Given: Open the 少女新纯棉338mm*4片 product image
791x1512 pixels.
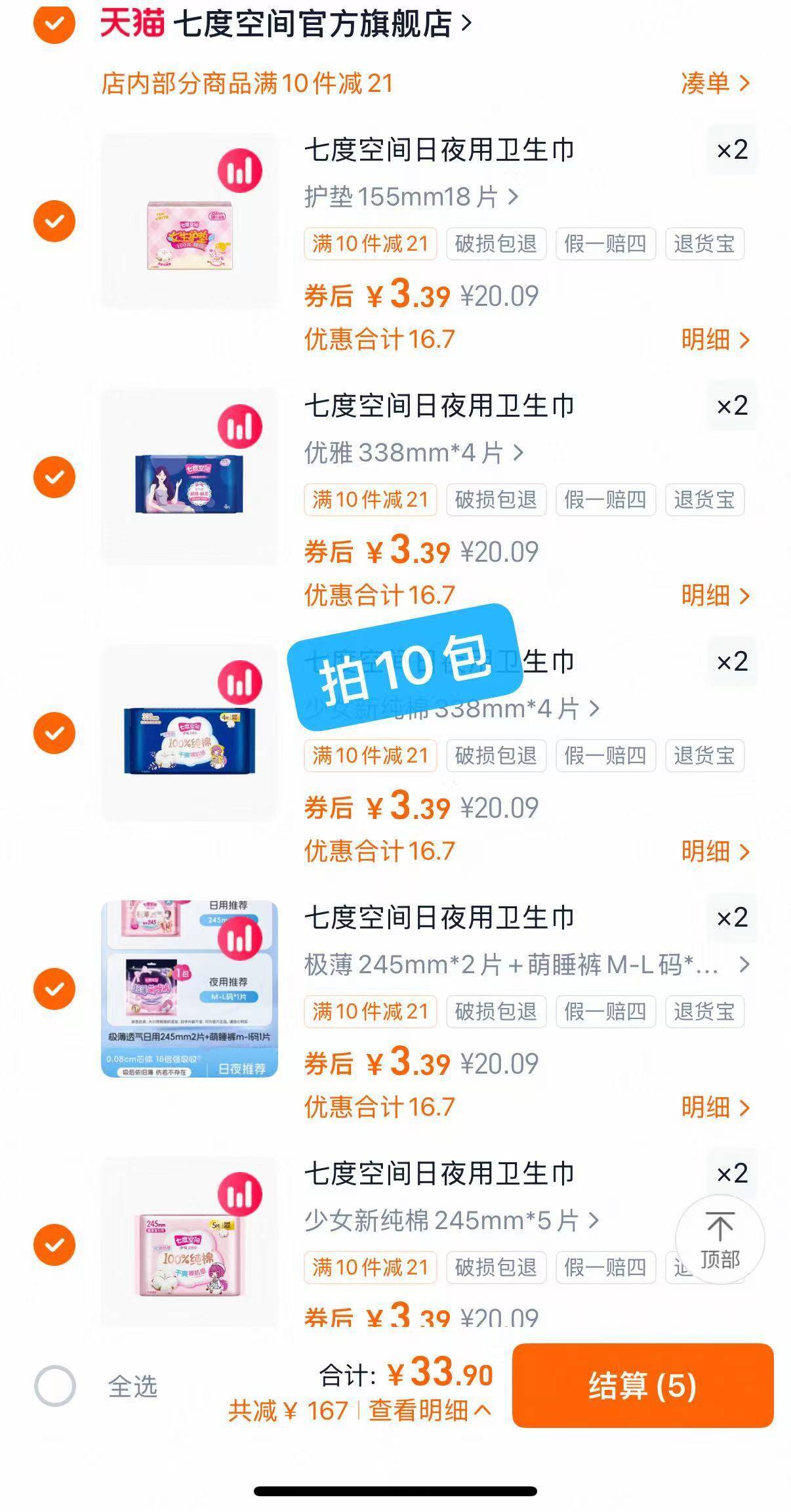Looking at the screenshot, I should [x=190, y=733].
